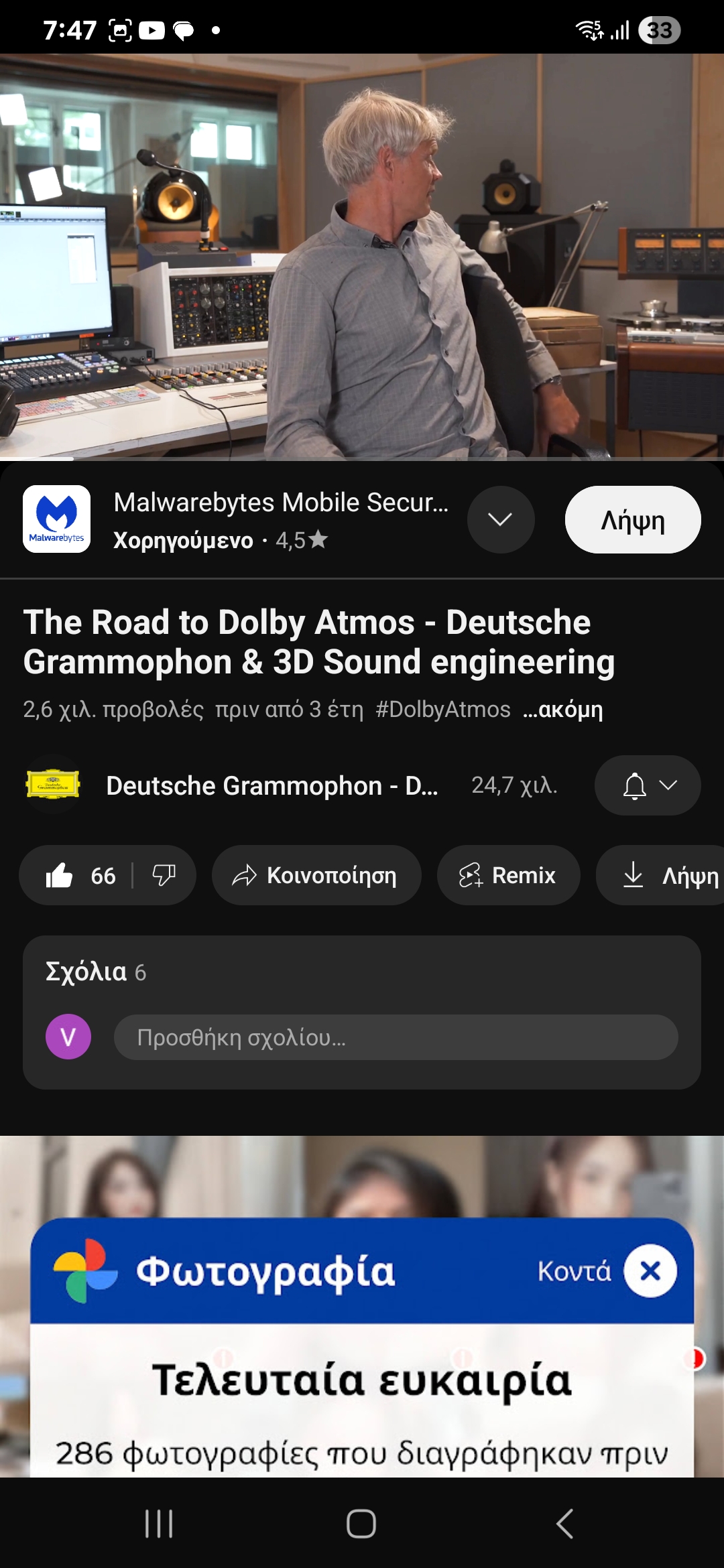Tap the Λήψη button on Malwarebytes ad
This screenshot has height=1568, width=724.
[x=632, y=519]
